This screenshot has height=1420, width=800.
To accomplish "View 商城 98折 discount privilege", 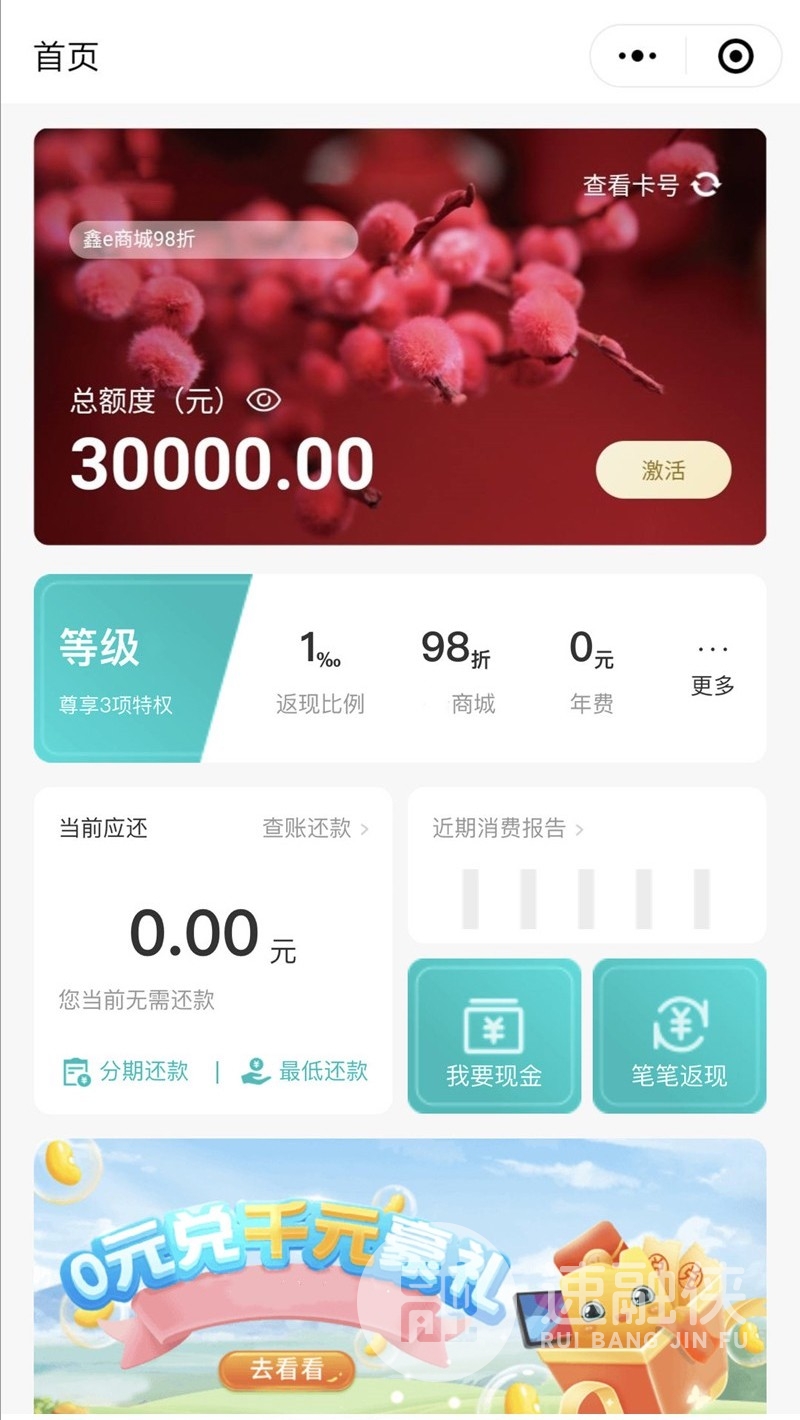I will tap(458, 670).
